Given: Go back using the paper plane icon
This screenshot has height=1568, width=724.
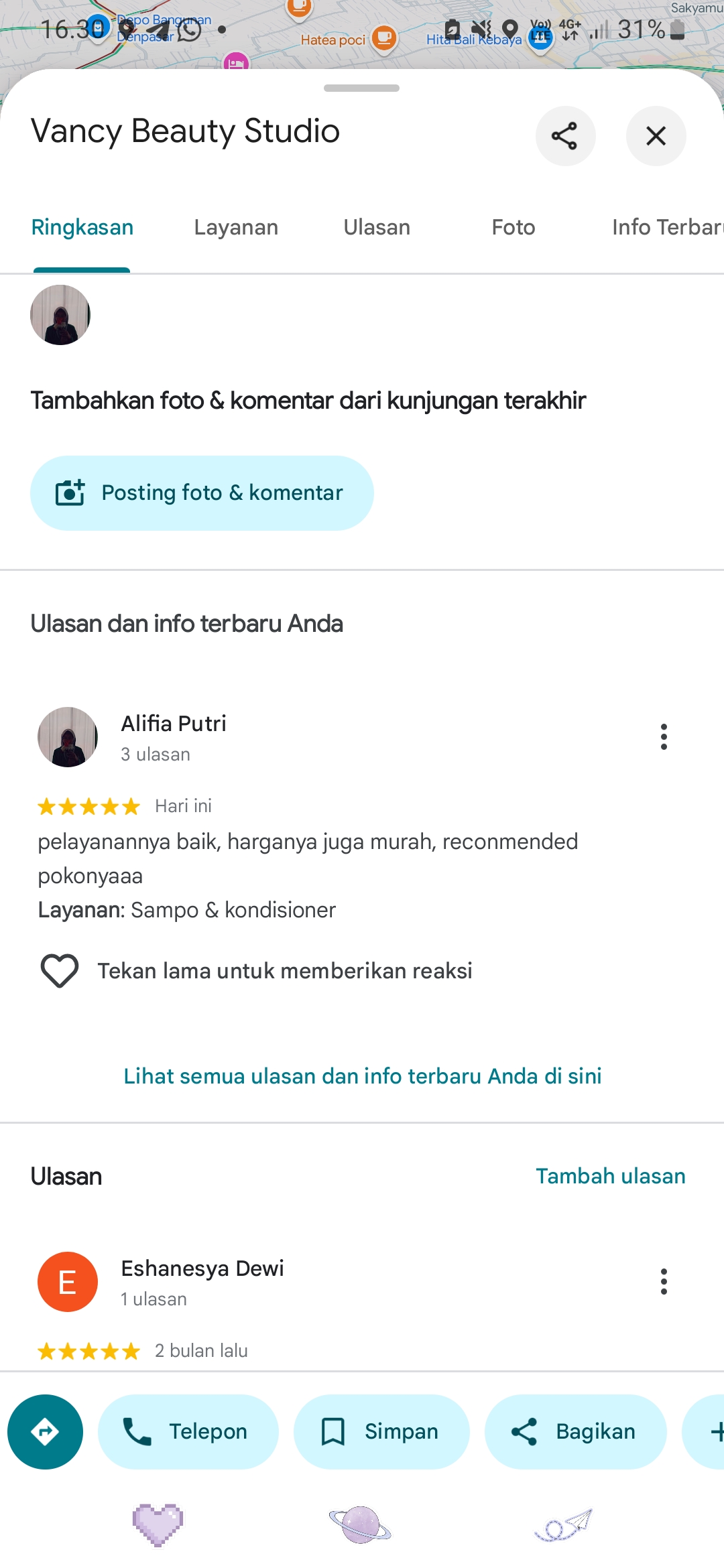Looking at the screenshot, I should tap(564, 1525).
